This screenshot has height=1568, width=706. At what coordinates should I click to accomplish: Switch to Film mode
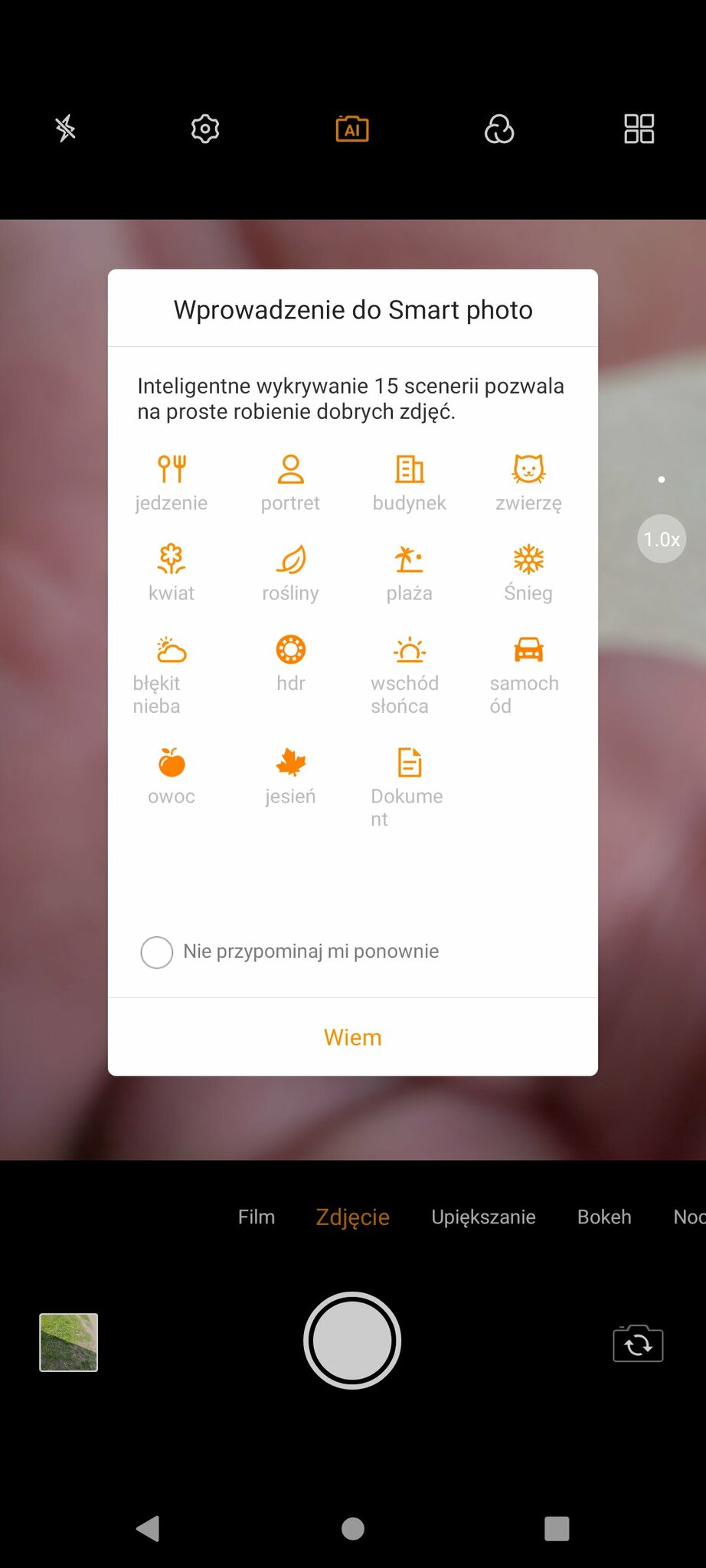(256, 1217)
